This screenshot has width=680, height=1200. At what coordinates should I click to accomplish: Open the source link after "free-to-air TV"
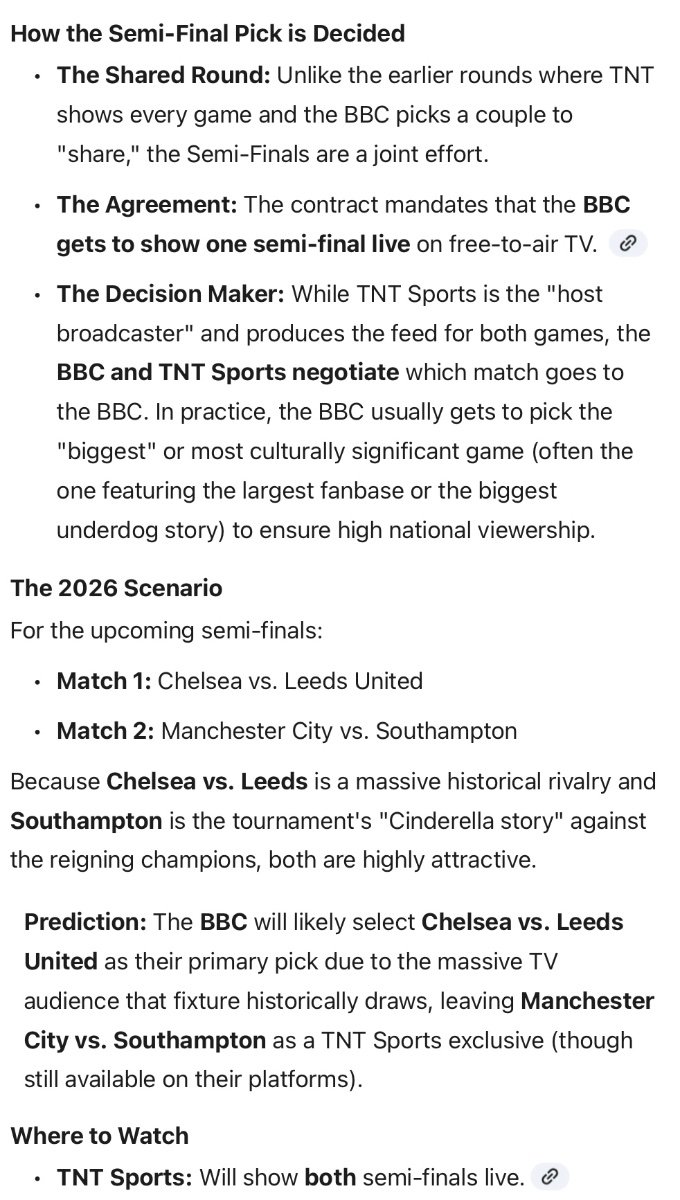pyautogui.click(x=627, y=243)
